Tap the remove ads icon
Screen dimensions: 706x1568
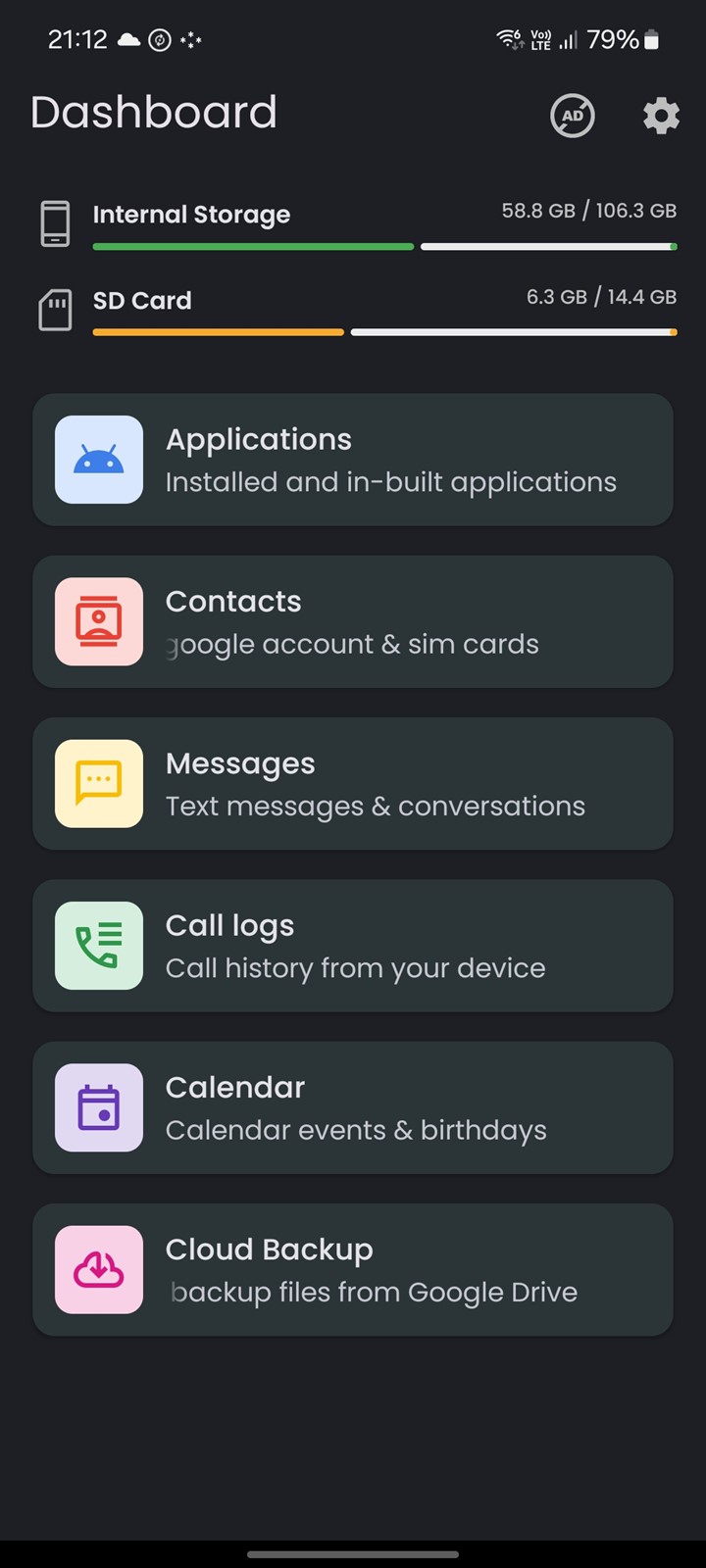tap(573, 116)
